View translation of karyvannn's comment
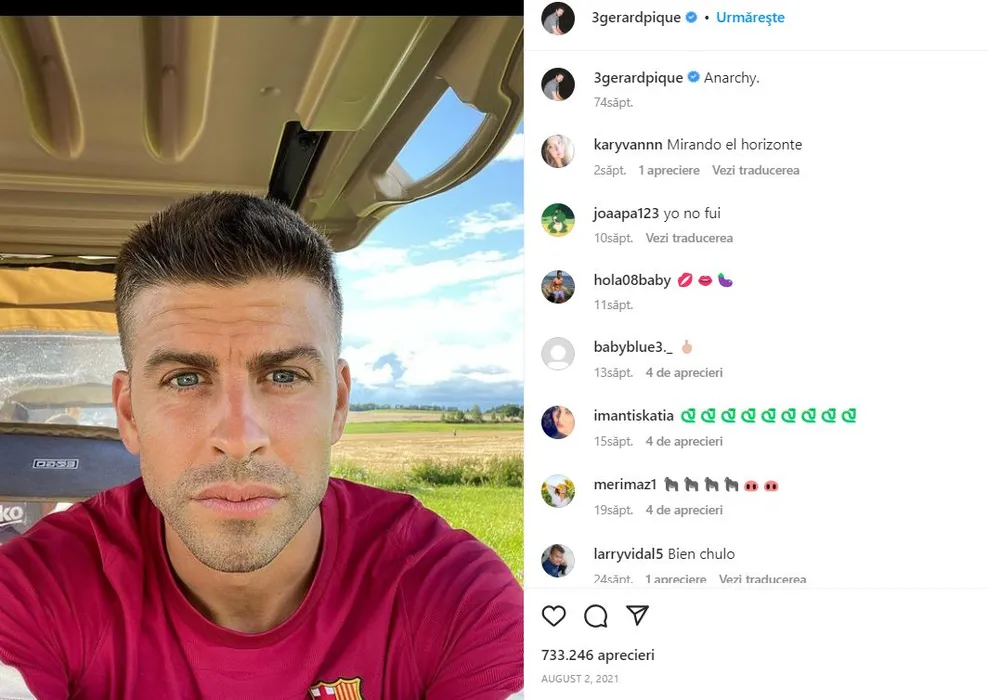988x700 pixels. tap(755, 170)
